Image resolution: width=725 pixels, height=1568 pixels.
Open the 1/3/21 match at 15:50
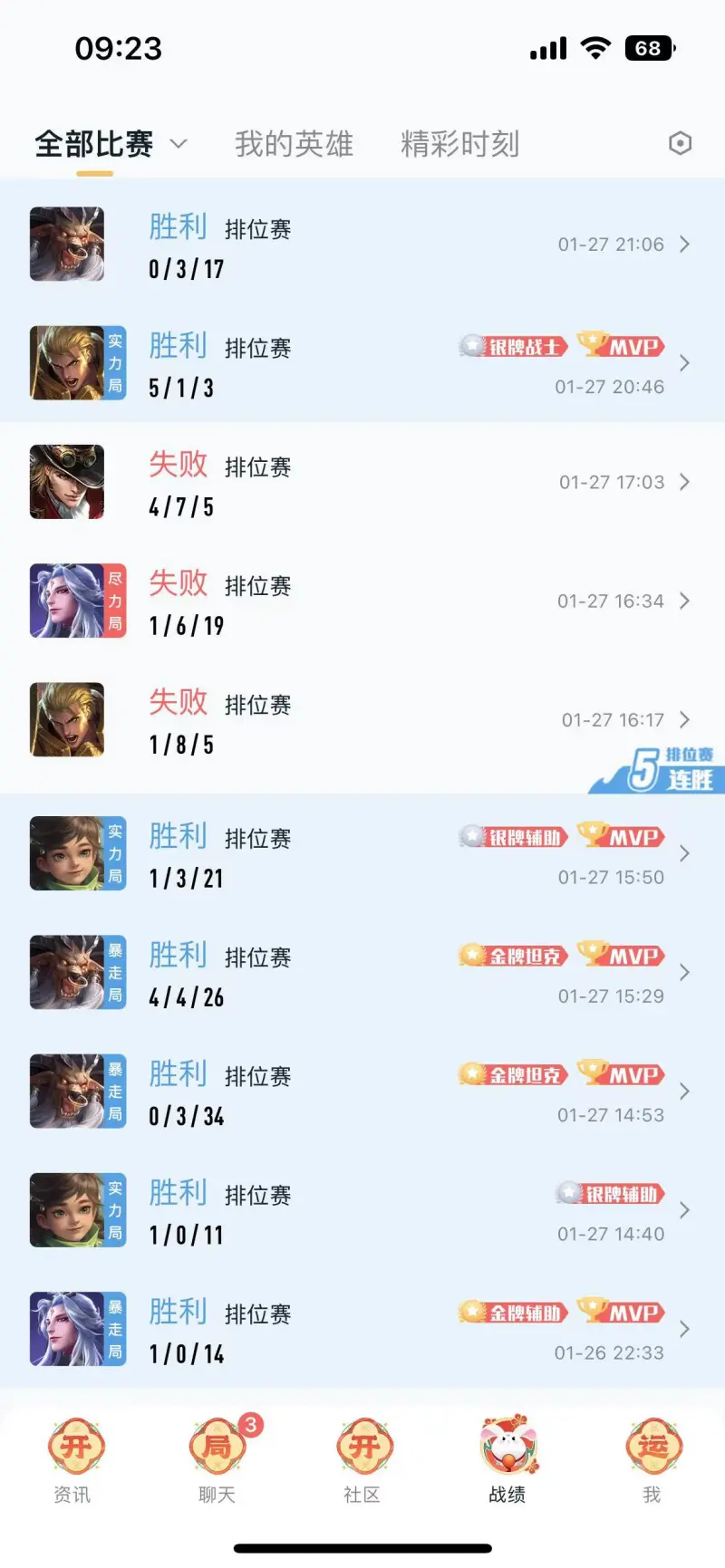pyautogui.click(x=362, y=854)
